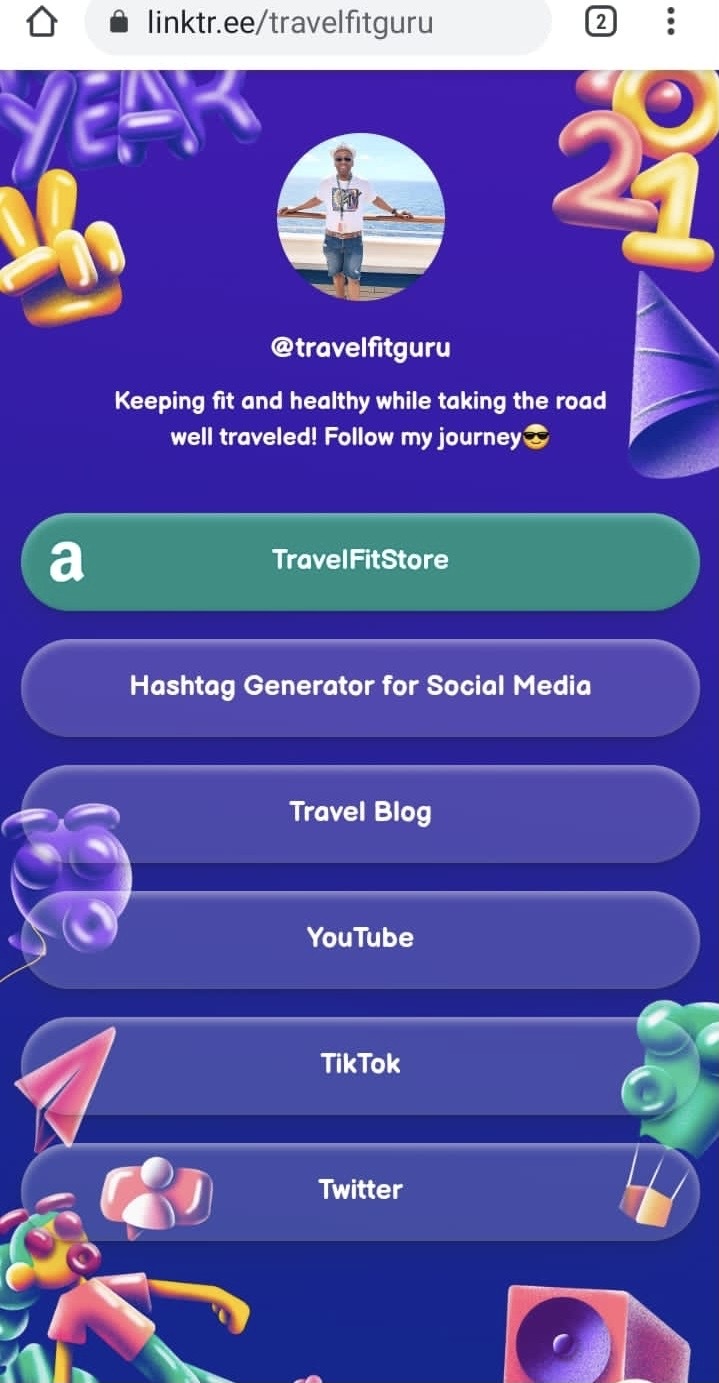Screen dimensions: 719x1383
Task: Open the TikTok profile link
Action: (x=360, y=1064)
